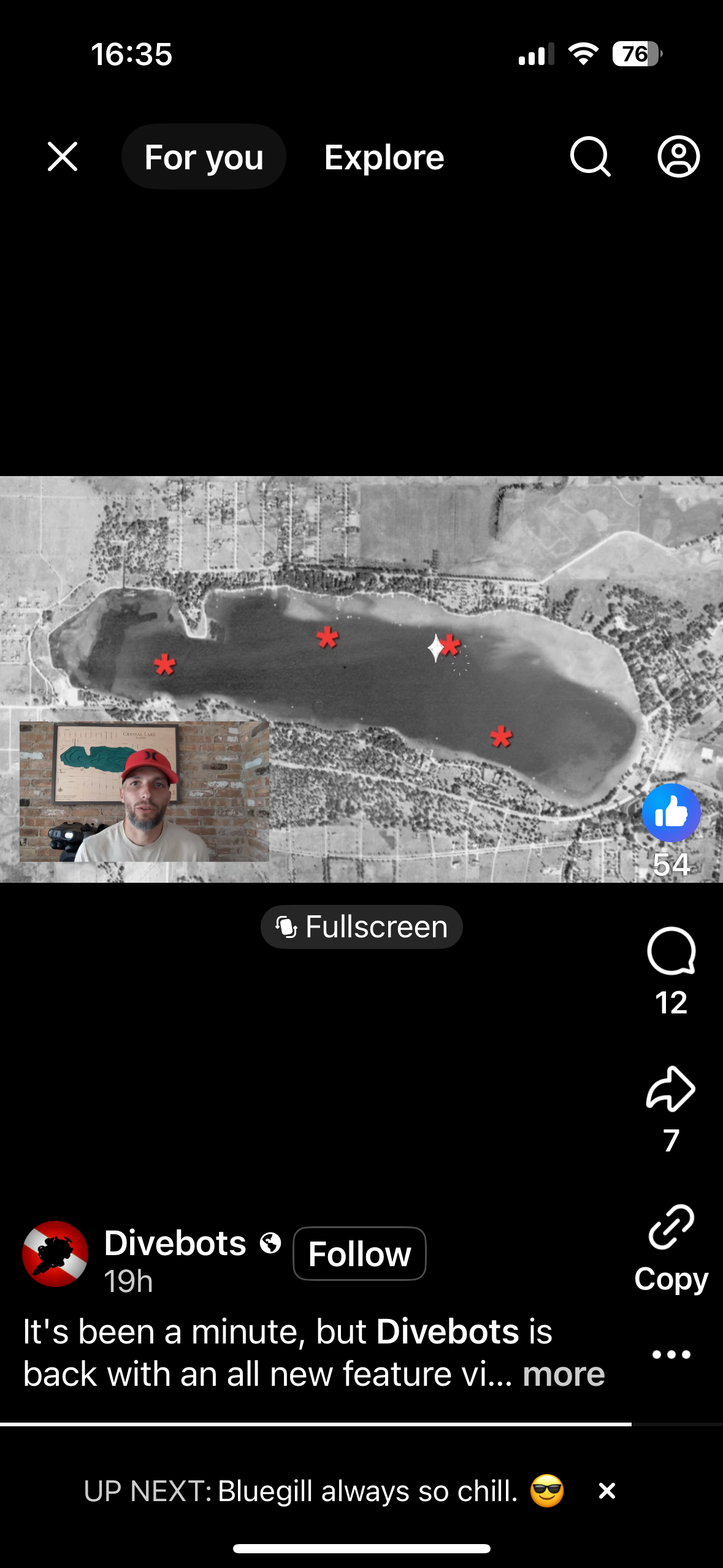Close the video viewer
This screenshot has height=1568, width=723.
click(x=63, y=157)
